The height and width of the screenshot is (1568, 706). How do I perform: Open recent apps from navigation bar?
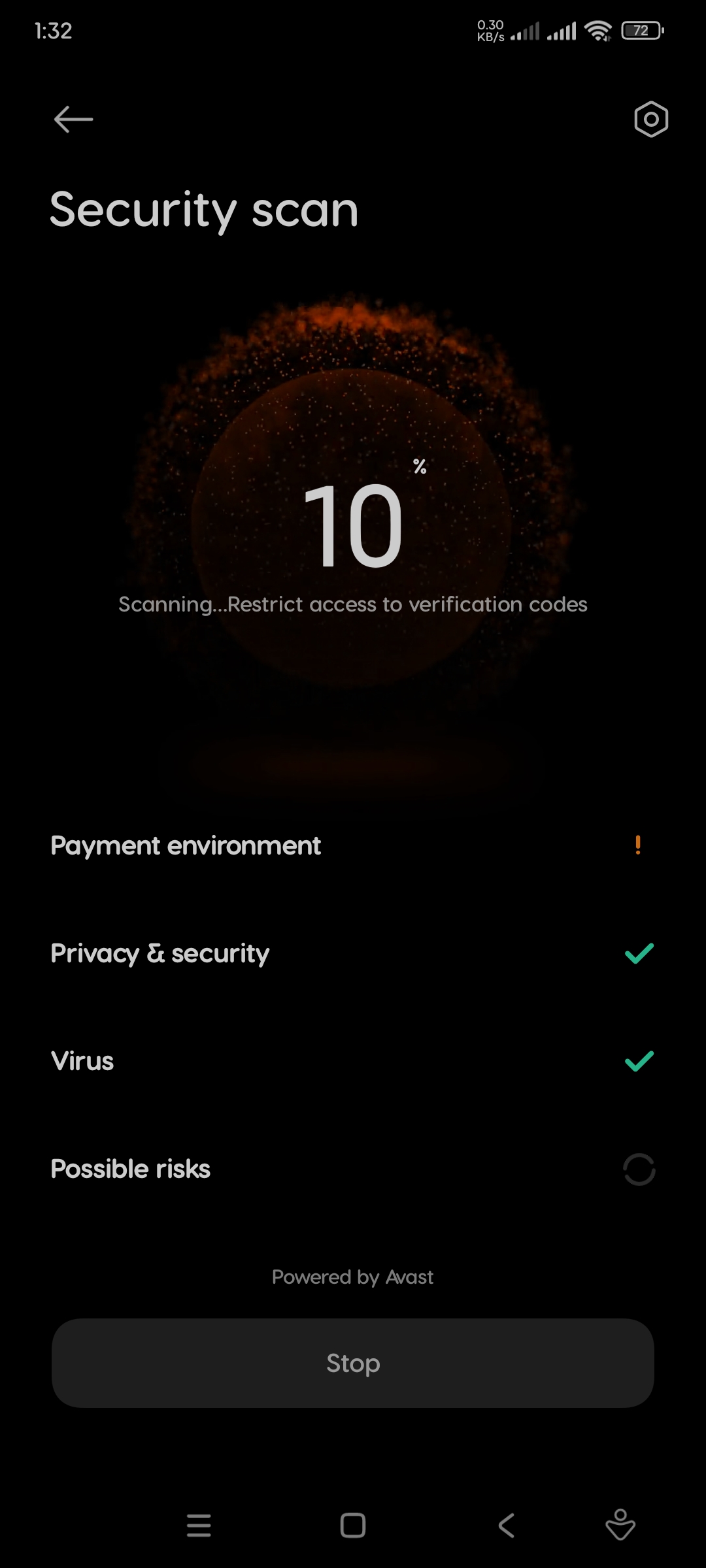199,1526
